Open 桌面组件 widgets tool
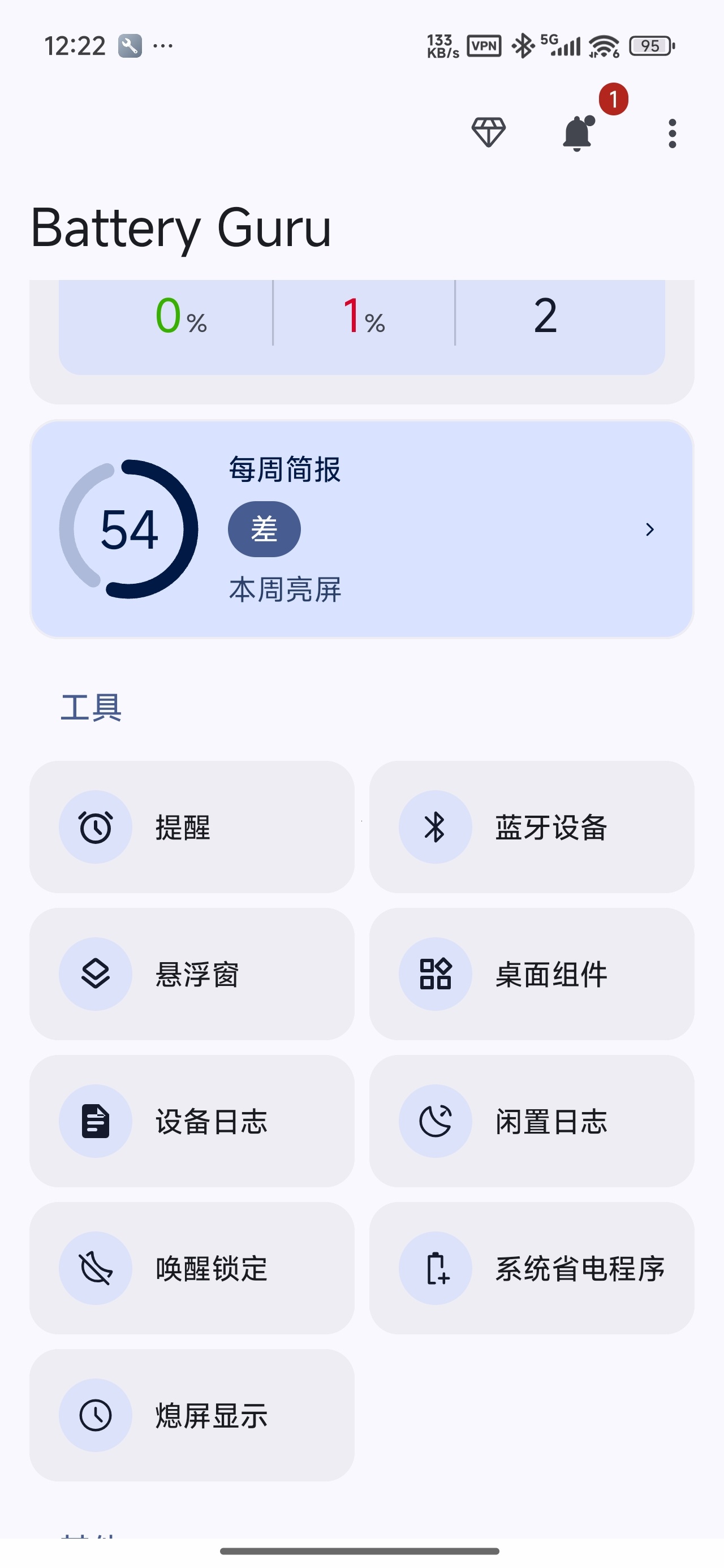The width and height of the screenshot is (724, 1568). [x=532, y=974]
